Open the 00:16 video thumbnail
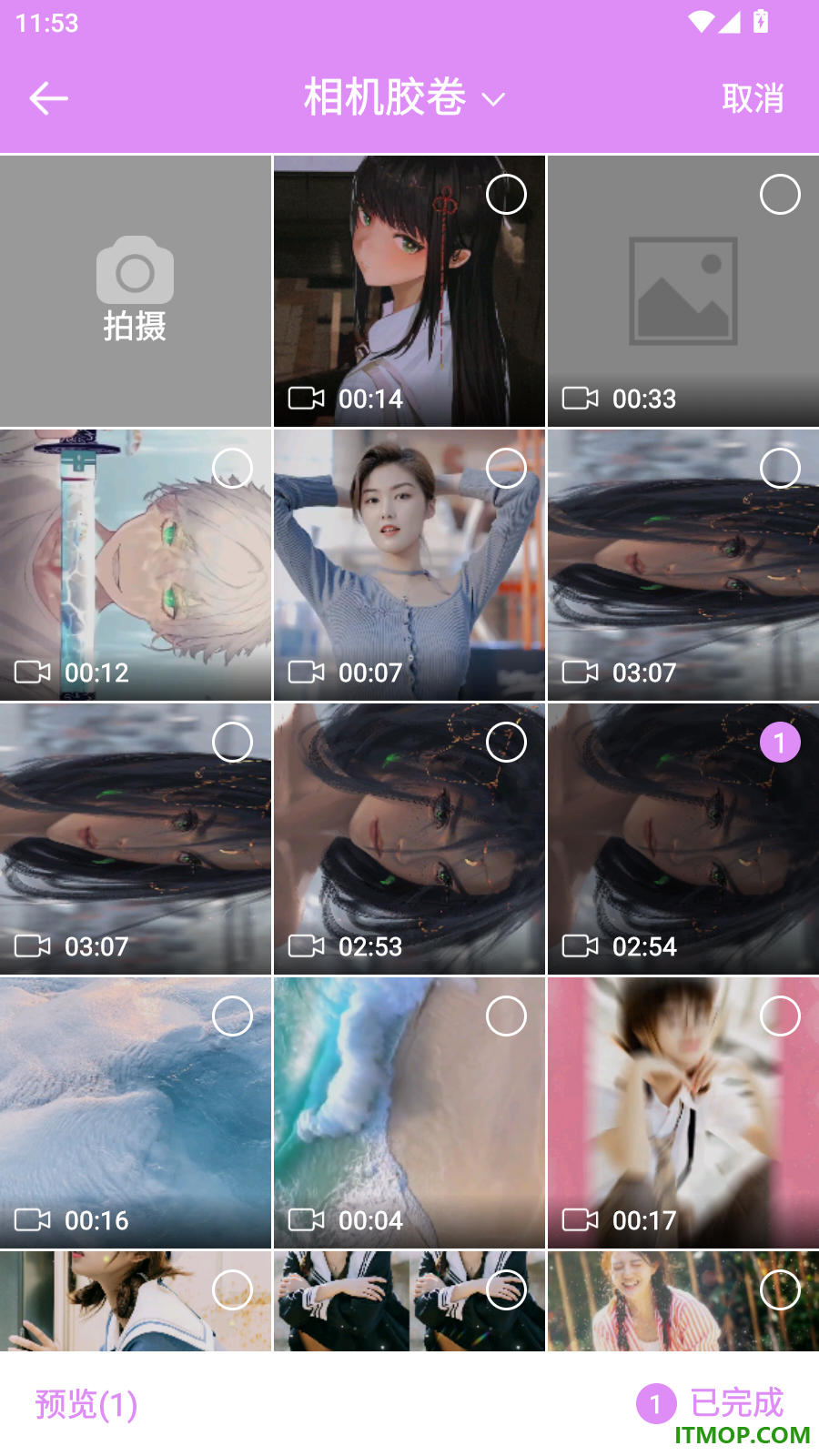 click(136, 1113)
